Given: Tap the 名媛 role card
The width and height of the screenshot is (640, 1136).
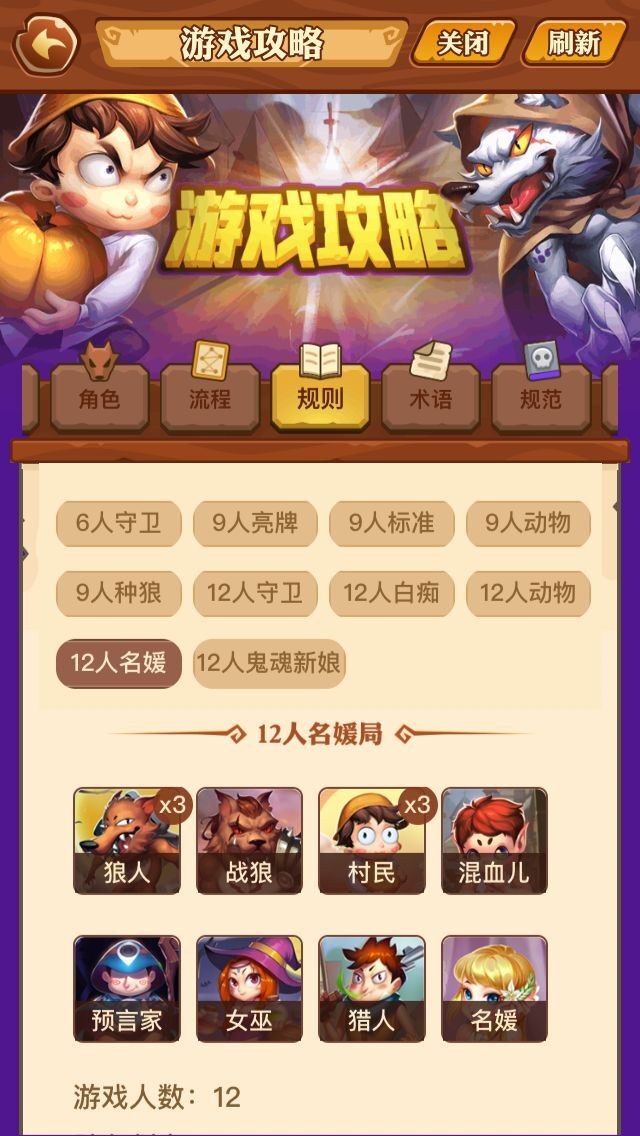Looking at the screenshot, I should (x=494, y=988).
